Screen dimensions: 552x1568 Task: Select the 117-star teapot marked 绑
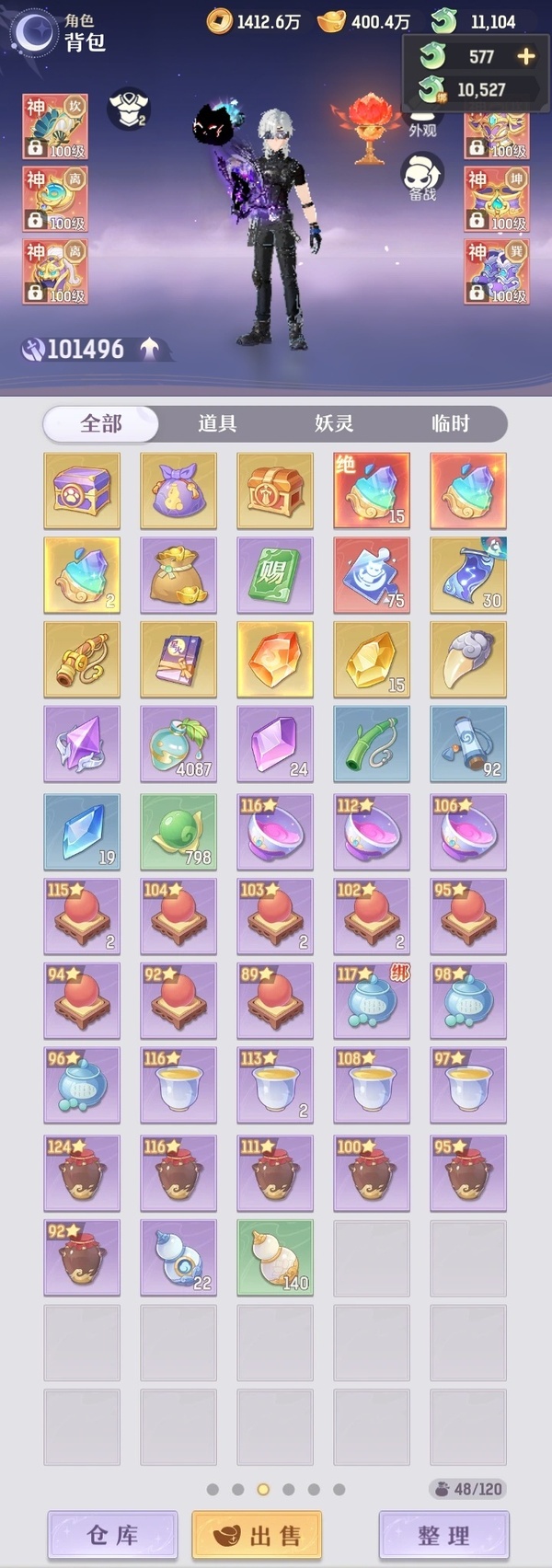pyautogui.click(x=372, y=1001)
